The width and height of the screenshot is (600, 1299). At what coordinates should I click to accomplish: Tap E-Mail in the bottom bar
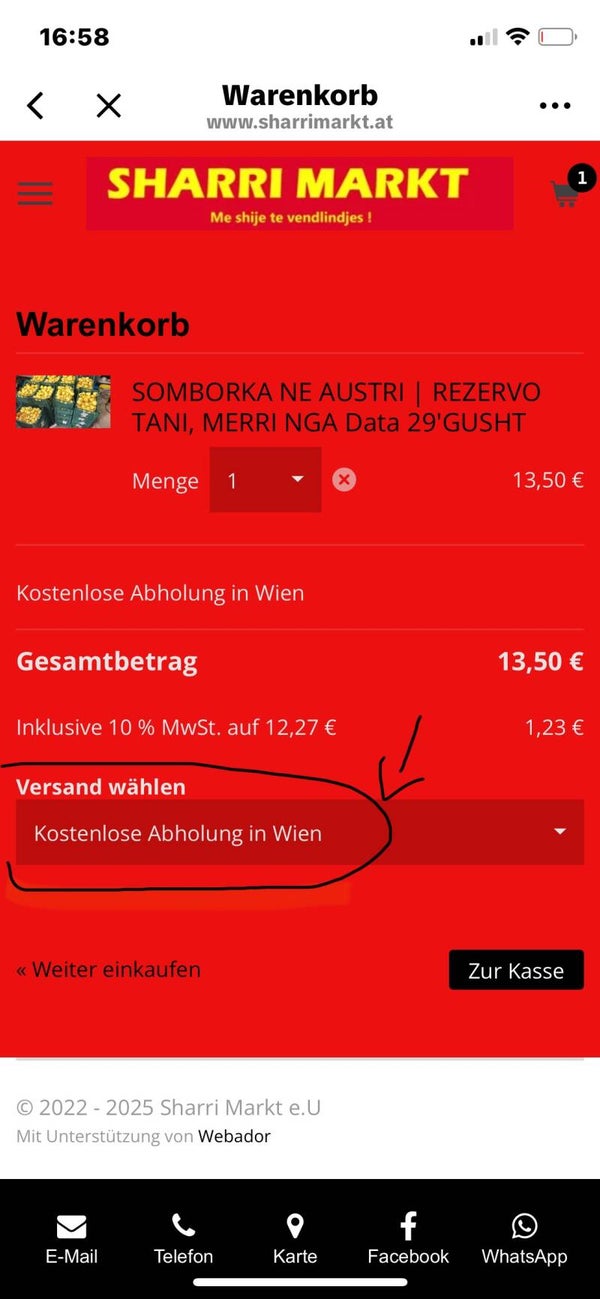71,1240
